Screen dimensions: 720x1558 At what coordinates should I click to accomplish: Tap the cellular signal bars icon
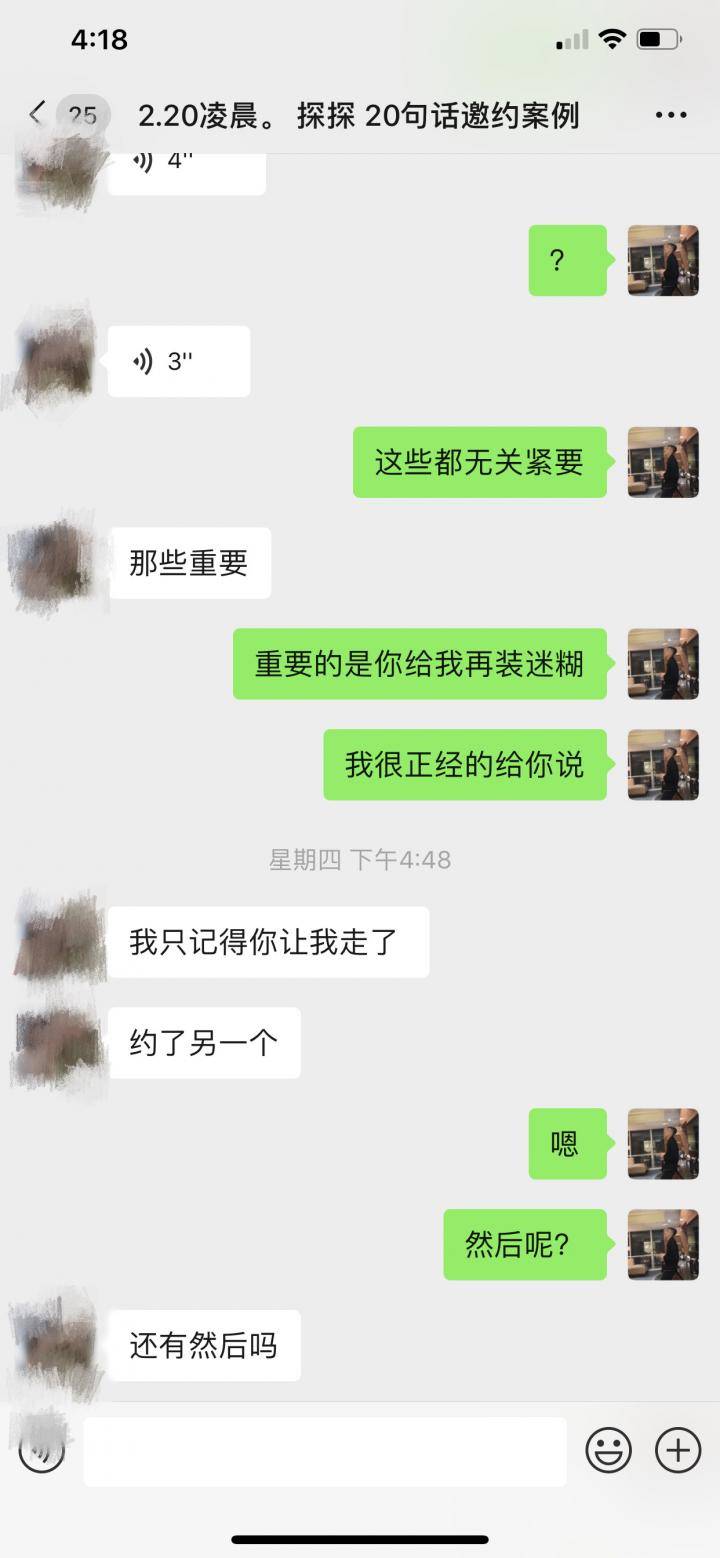[x=571, y=38]
